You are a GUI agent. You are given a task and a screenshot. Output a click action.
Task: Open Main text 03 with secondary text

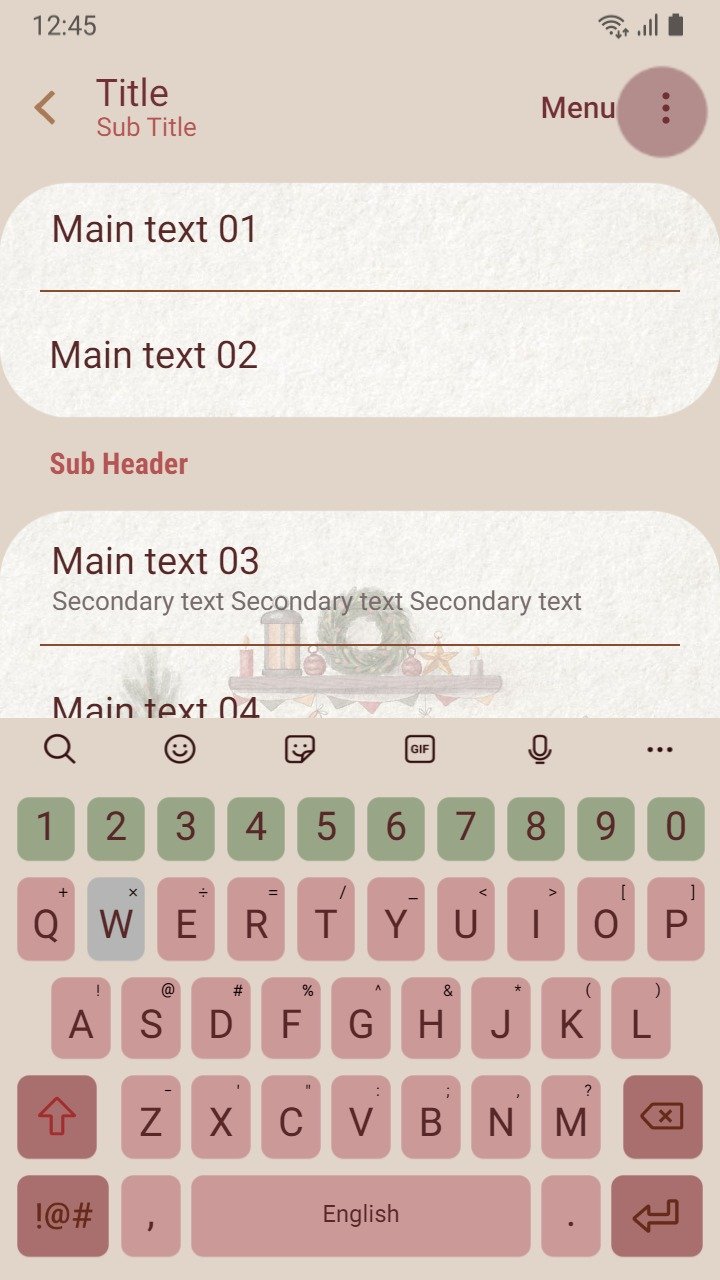click(360, 579)
